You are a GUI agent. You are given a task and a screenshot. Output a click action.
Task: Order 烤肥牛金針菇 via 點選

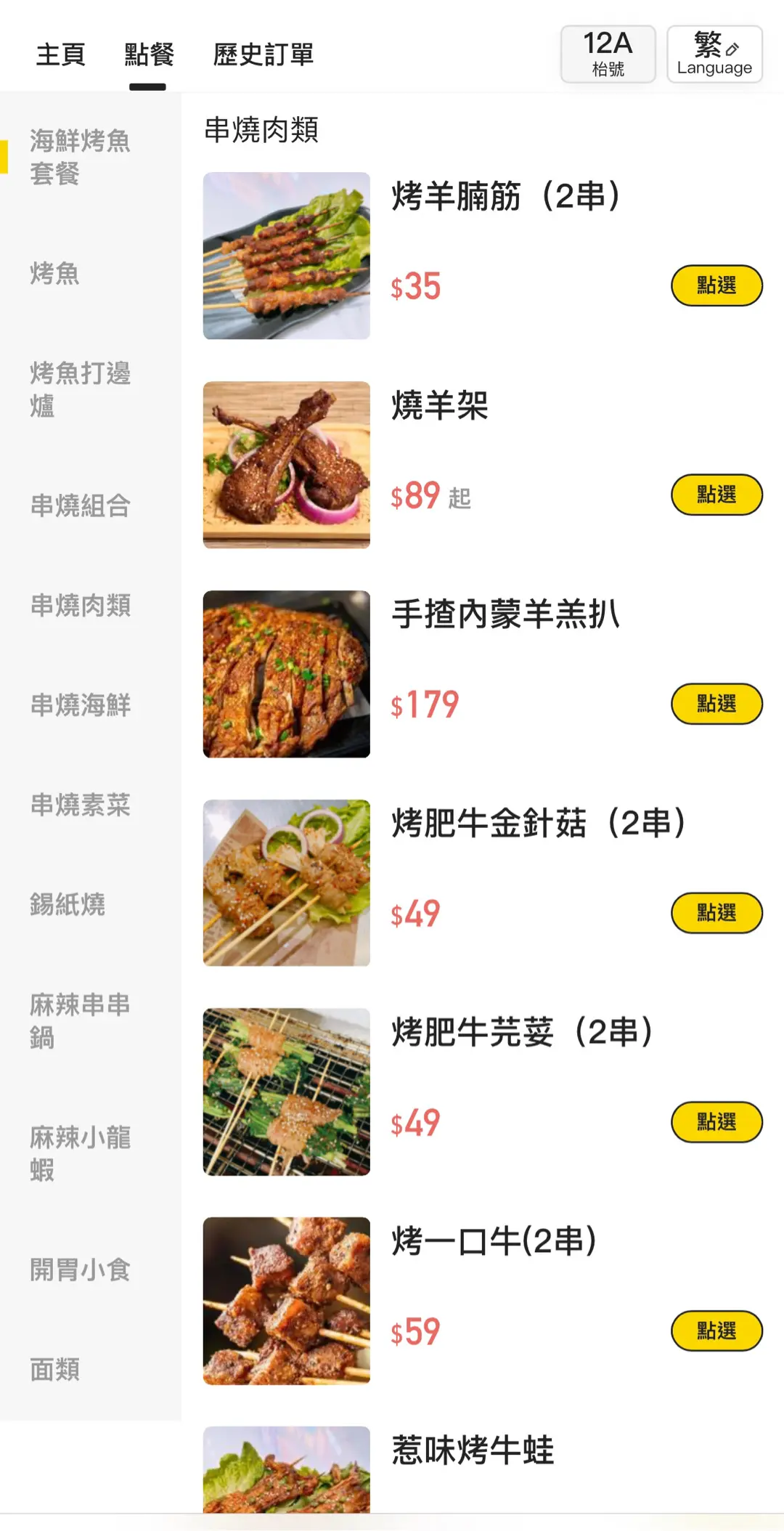coord(716,914)
